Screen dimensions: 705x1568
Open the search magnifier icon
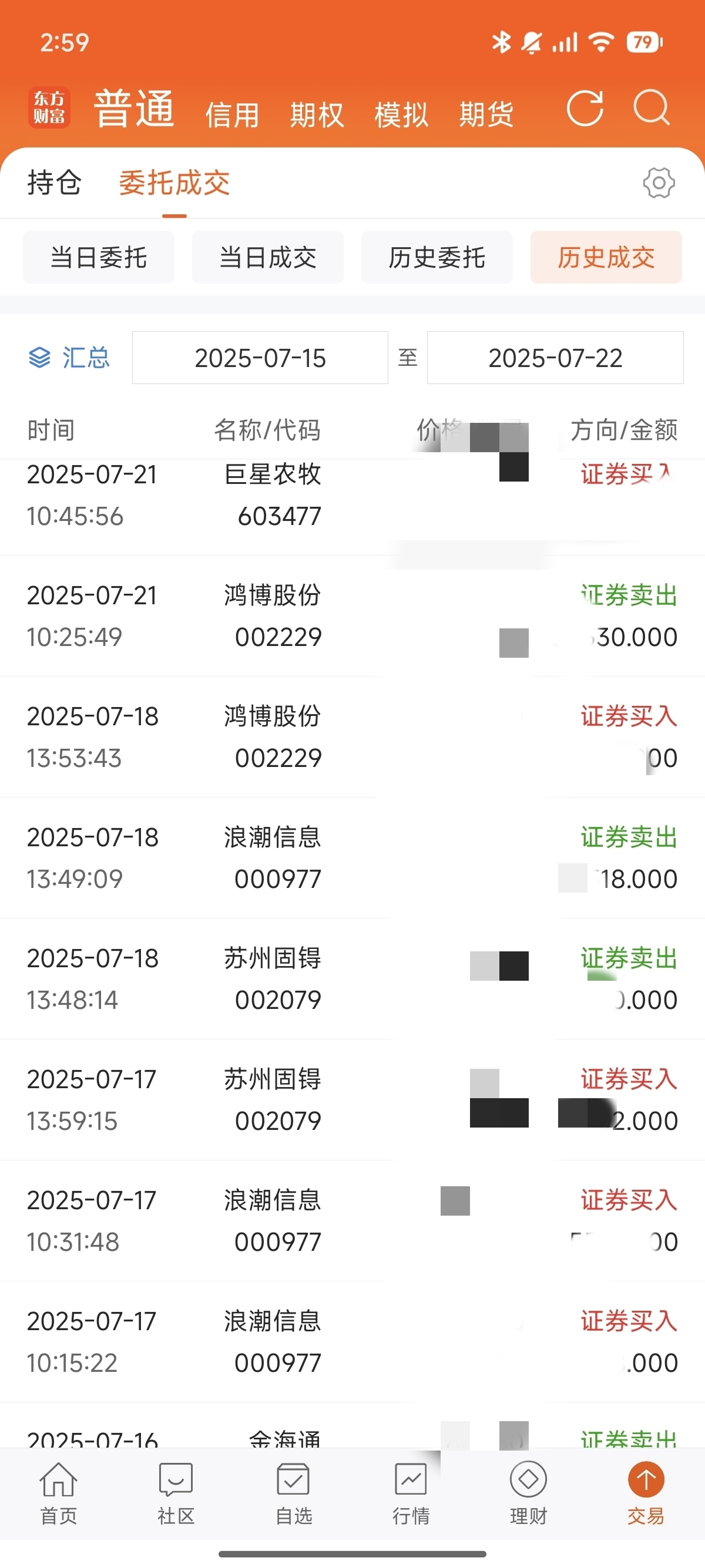tap(652, 109)
